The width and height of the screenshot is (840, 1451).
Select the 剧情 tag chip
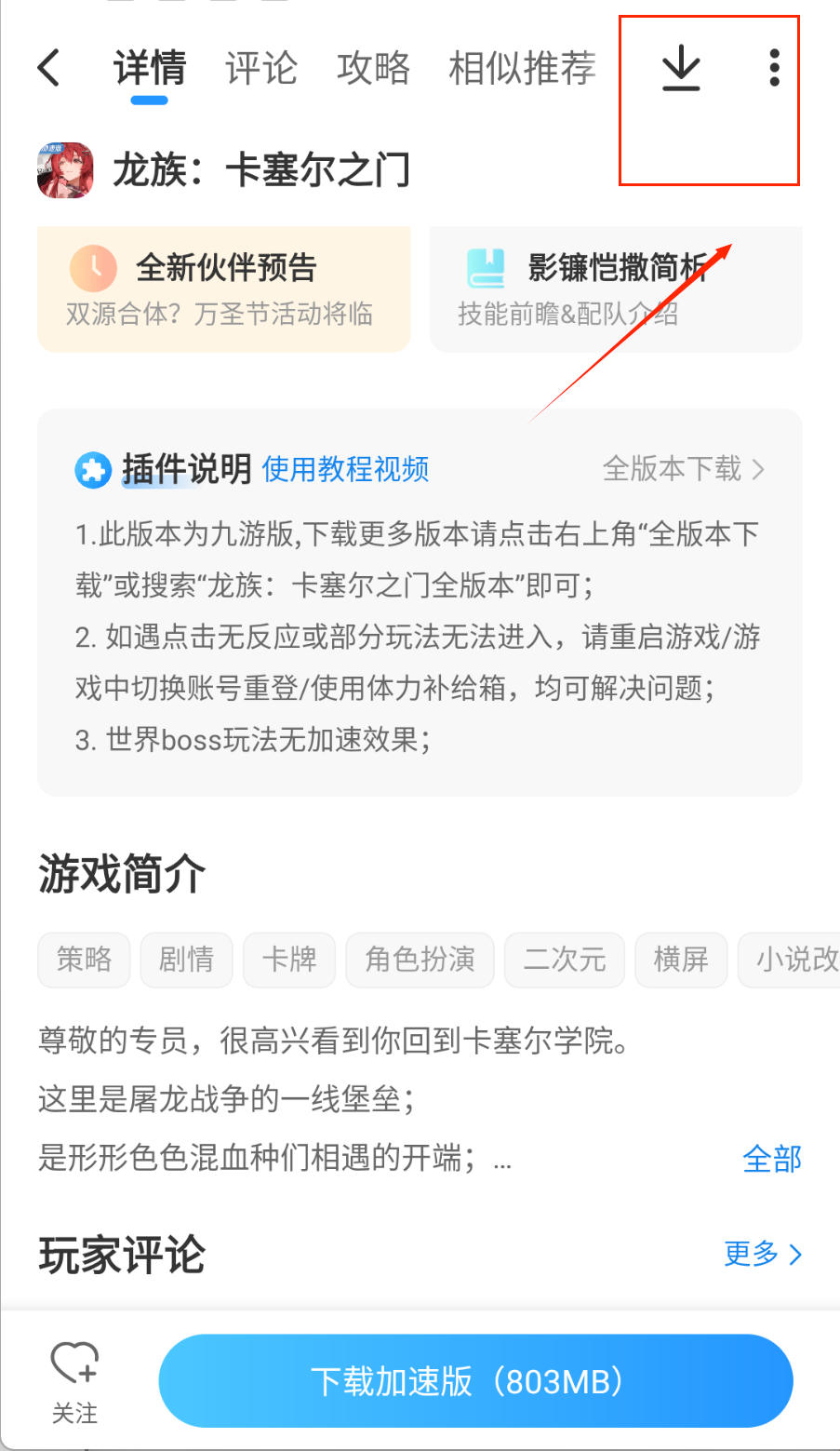pyautogui.click(x=186, y=960)
